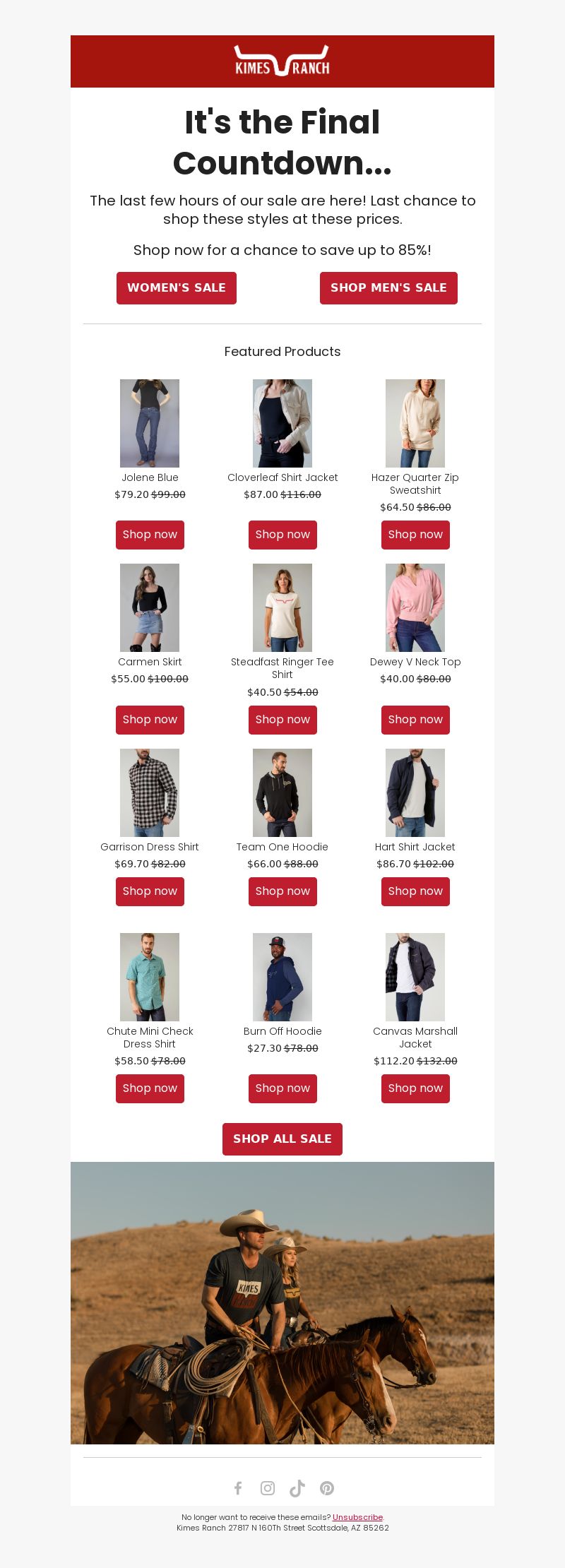Open the Women's Sale button
This screenshot has width=565, height=1568.
[x=177, y=288]
